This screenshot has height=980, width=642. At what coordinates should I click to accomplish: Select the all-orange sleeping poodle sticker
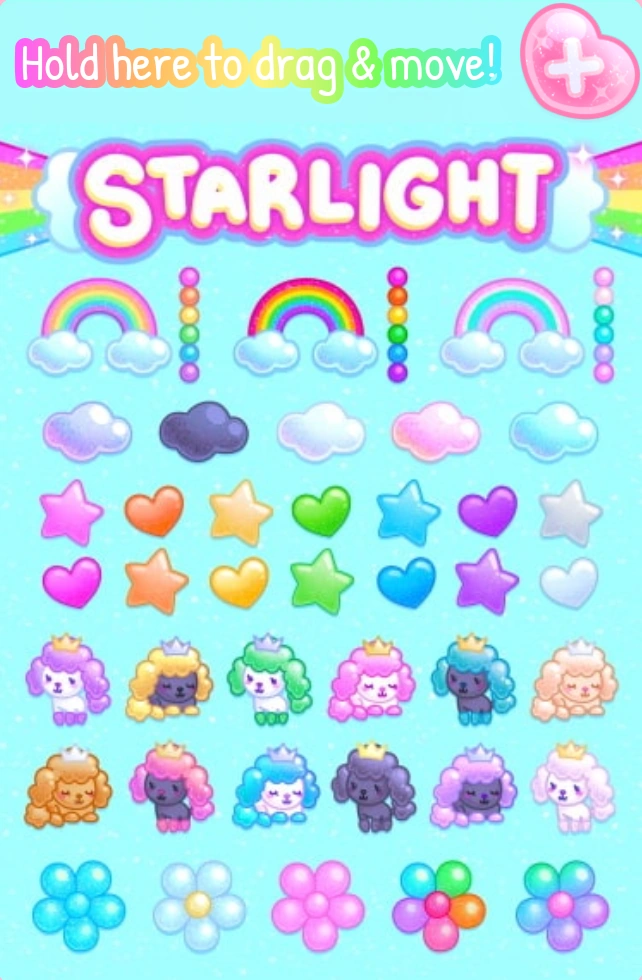click(68, 786)
